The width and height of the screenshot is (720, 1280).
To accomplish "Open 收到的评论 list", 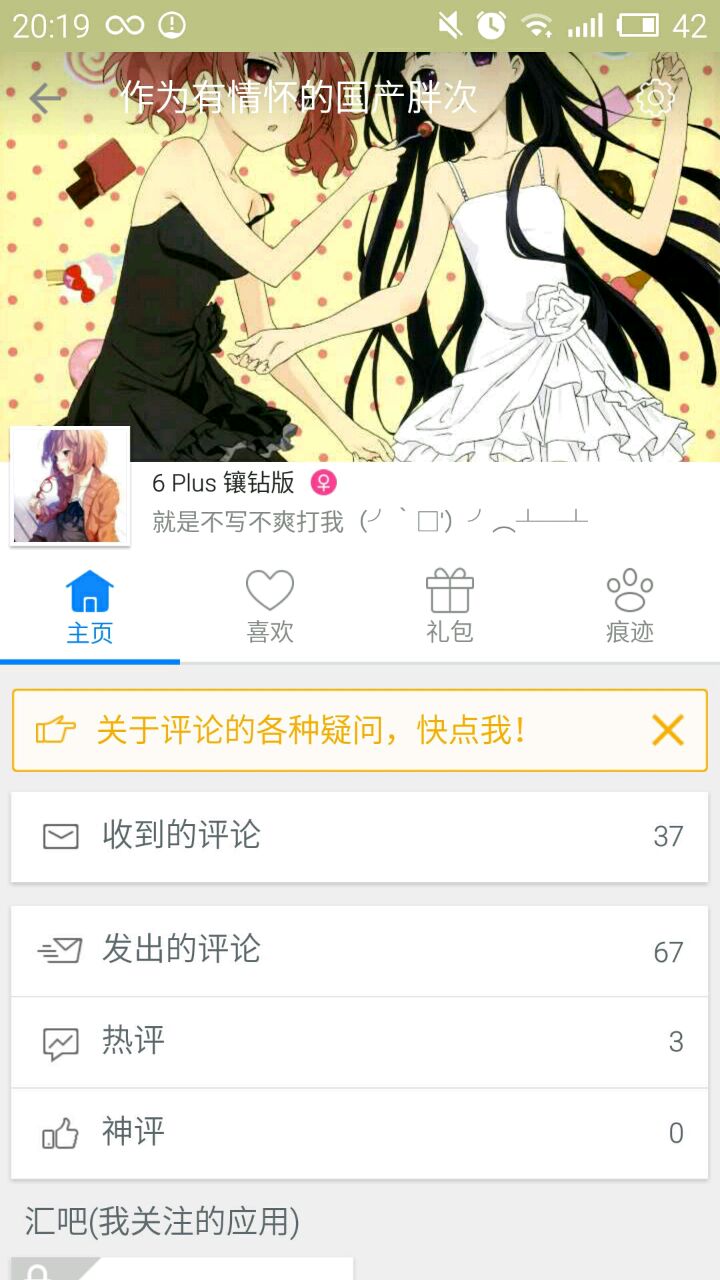I will coord(360,837).
